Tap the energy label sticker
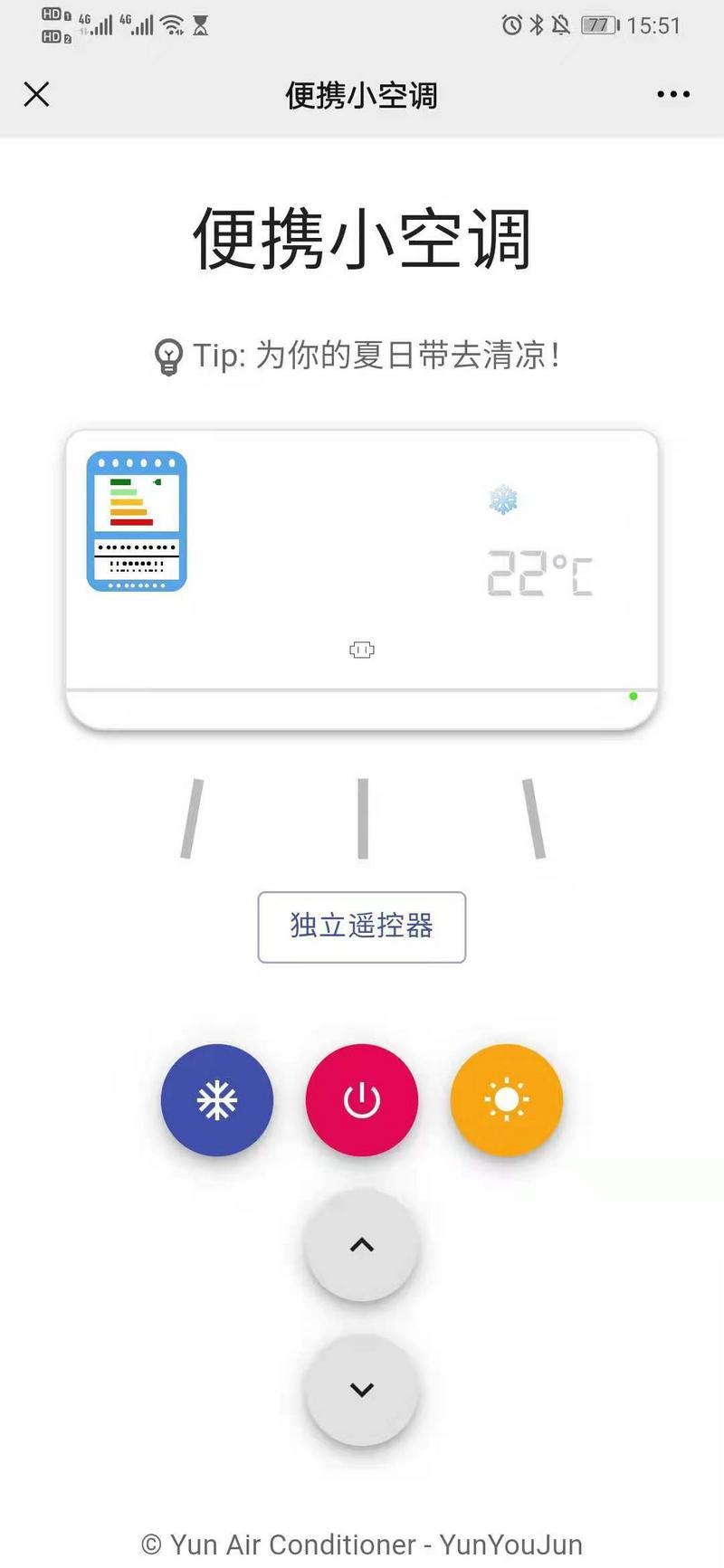 point(137,521)
